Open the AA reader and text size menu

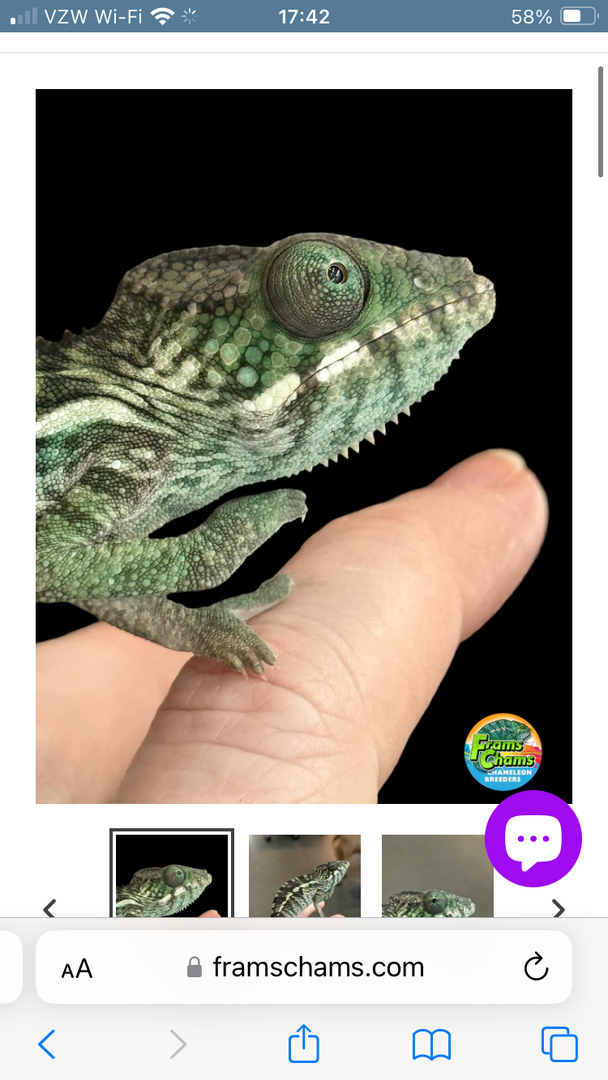(77, 968)
